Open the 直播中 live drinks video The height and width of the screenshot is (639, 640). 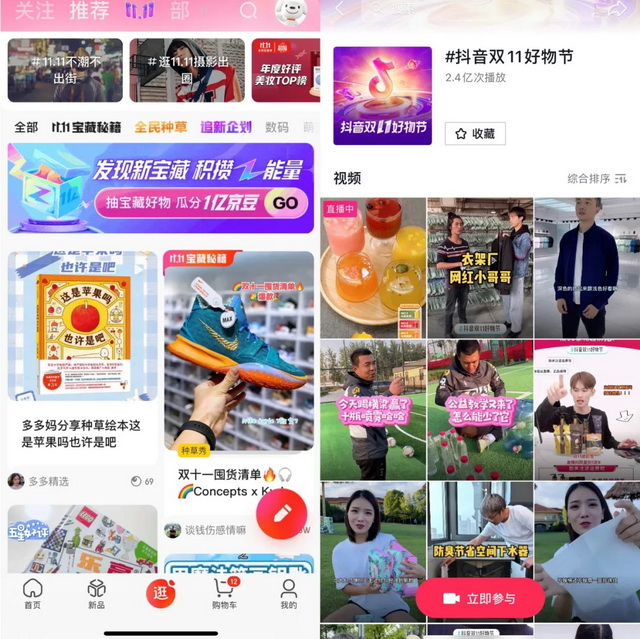pos(373,267)
